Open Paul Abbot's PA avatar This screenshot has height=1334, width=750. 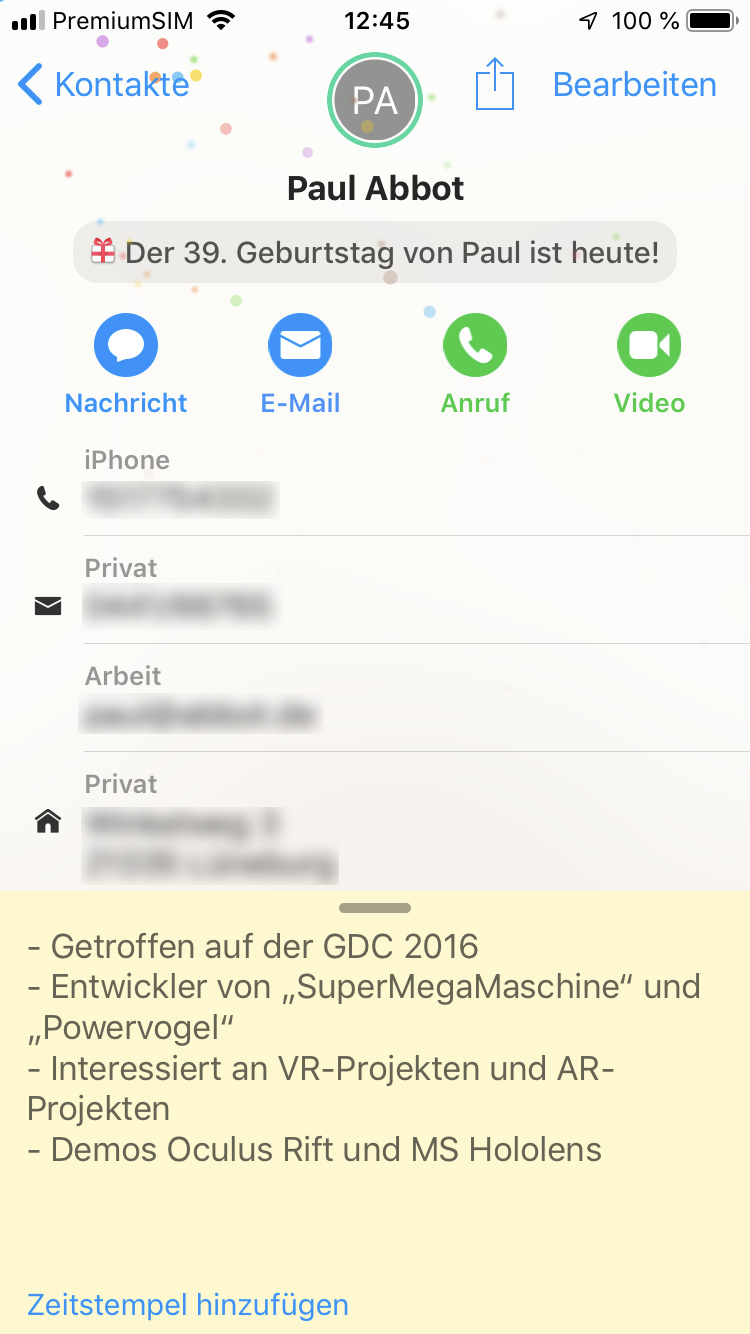coord(375,100)
